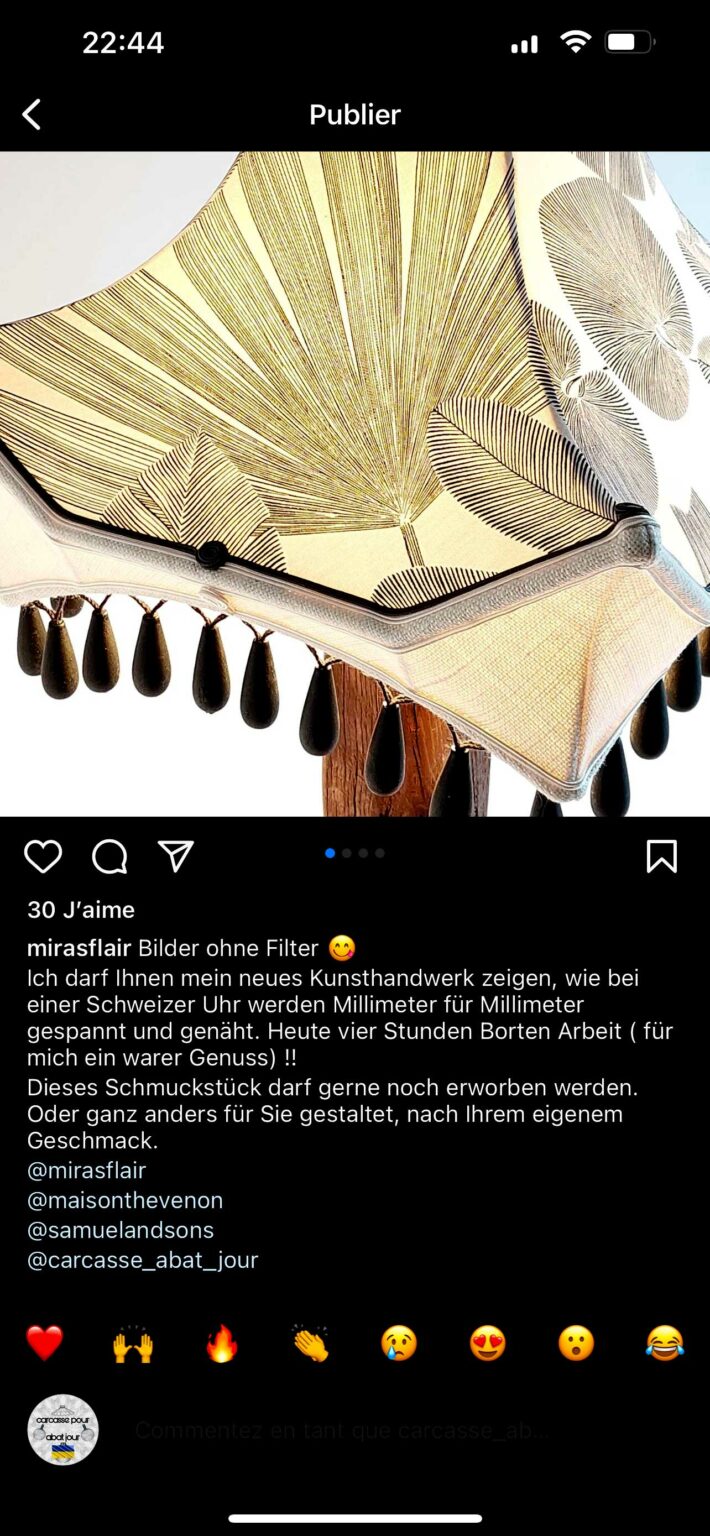Share the post via paper plane icon

pyautogui.click(x=176, y=857)
